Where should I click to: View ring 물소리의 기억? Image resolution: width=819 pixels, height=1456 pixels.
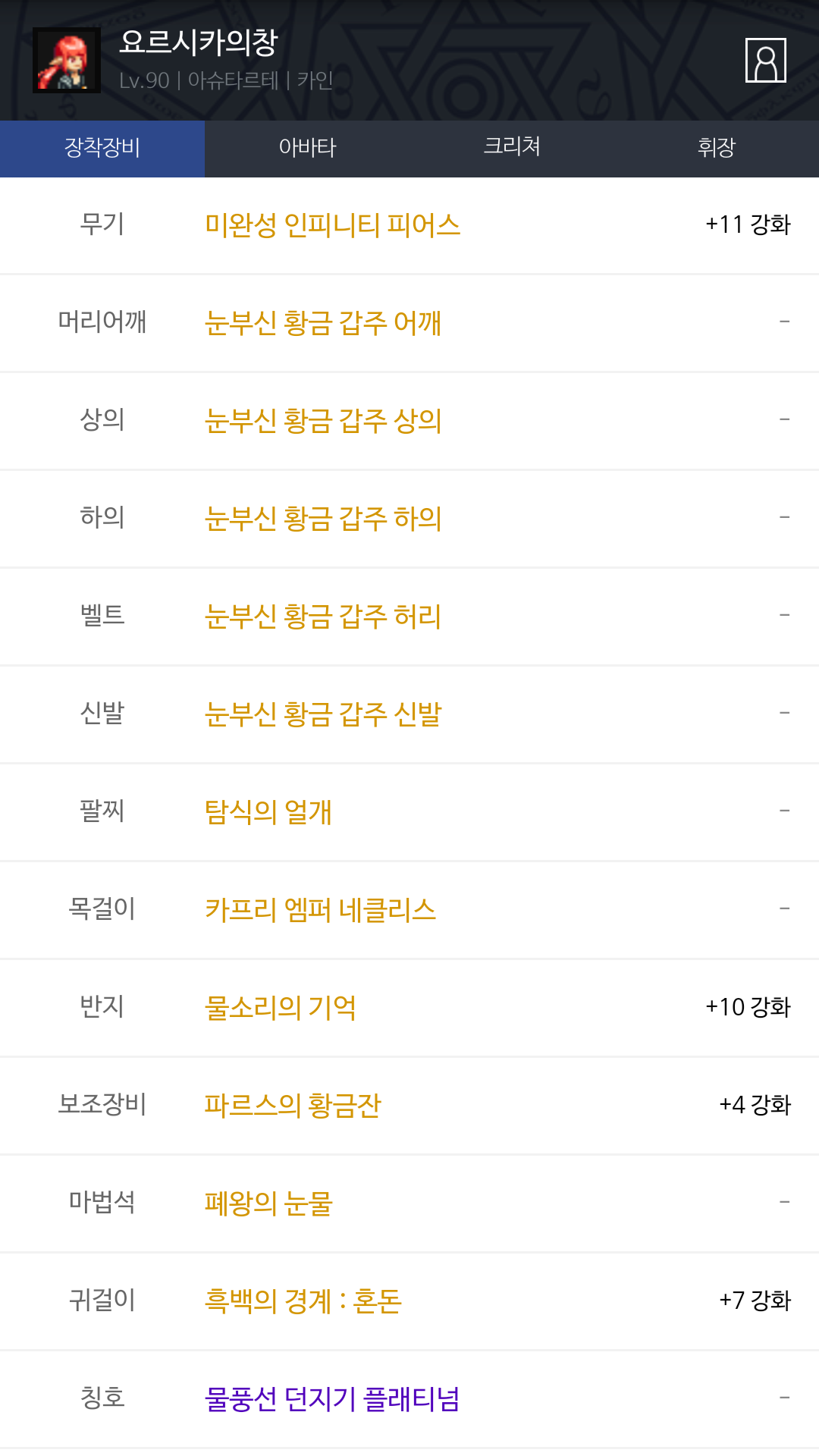click(x=280, y=1008)
